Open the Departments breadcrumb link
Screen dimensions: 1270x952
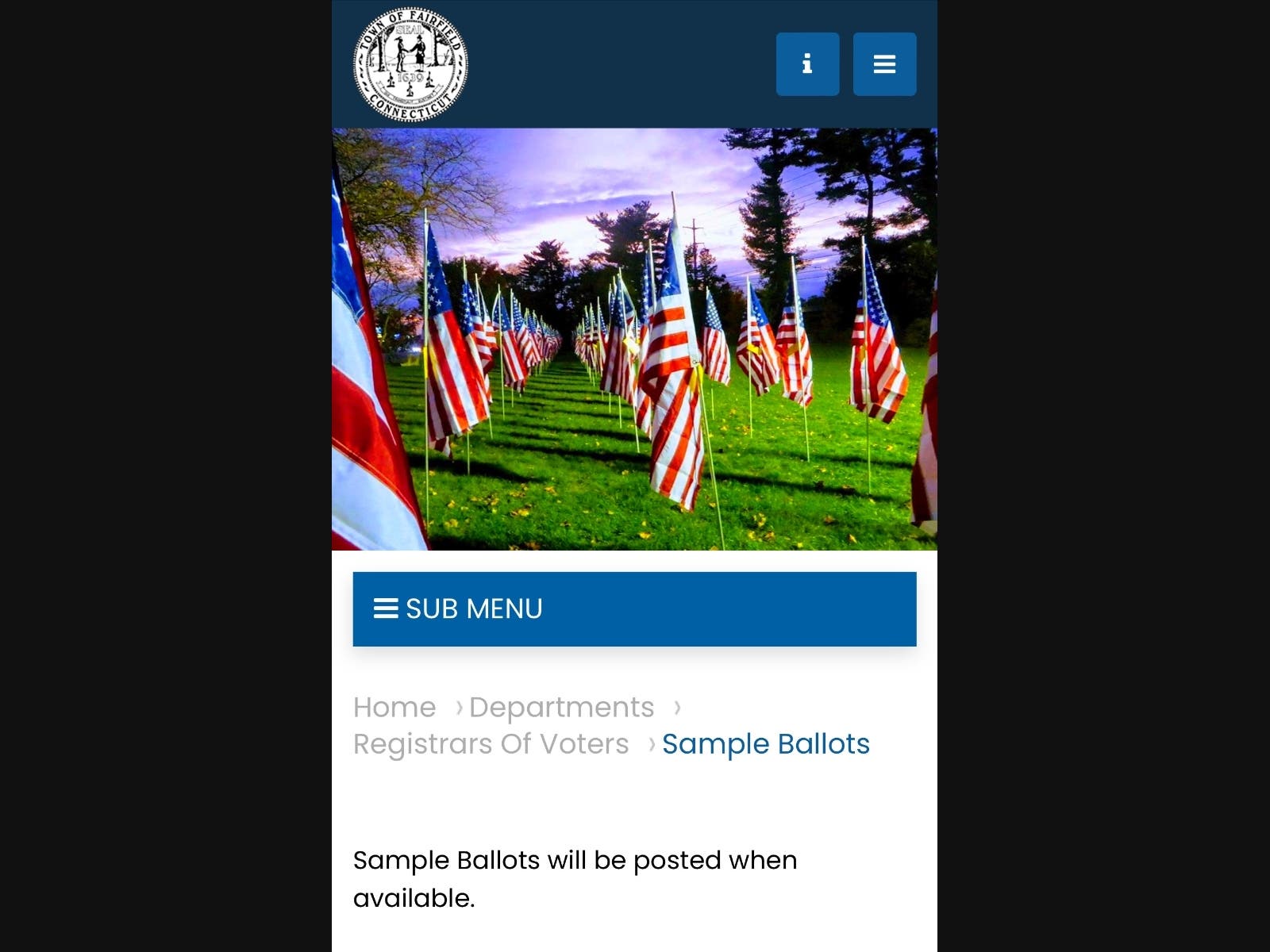(561, 707)
